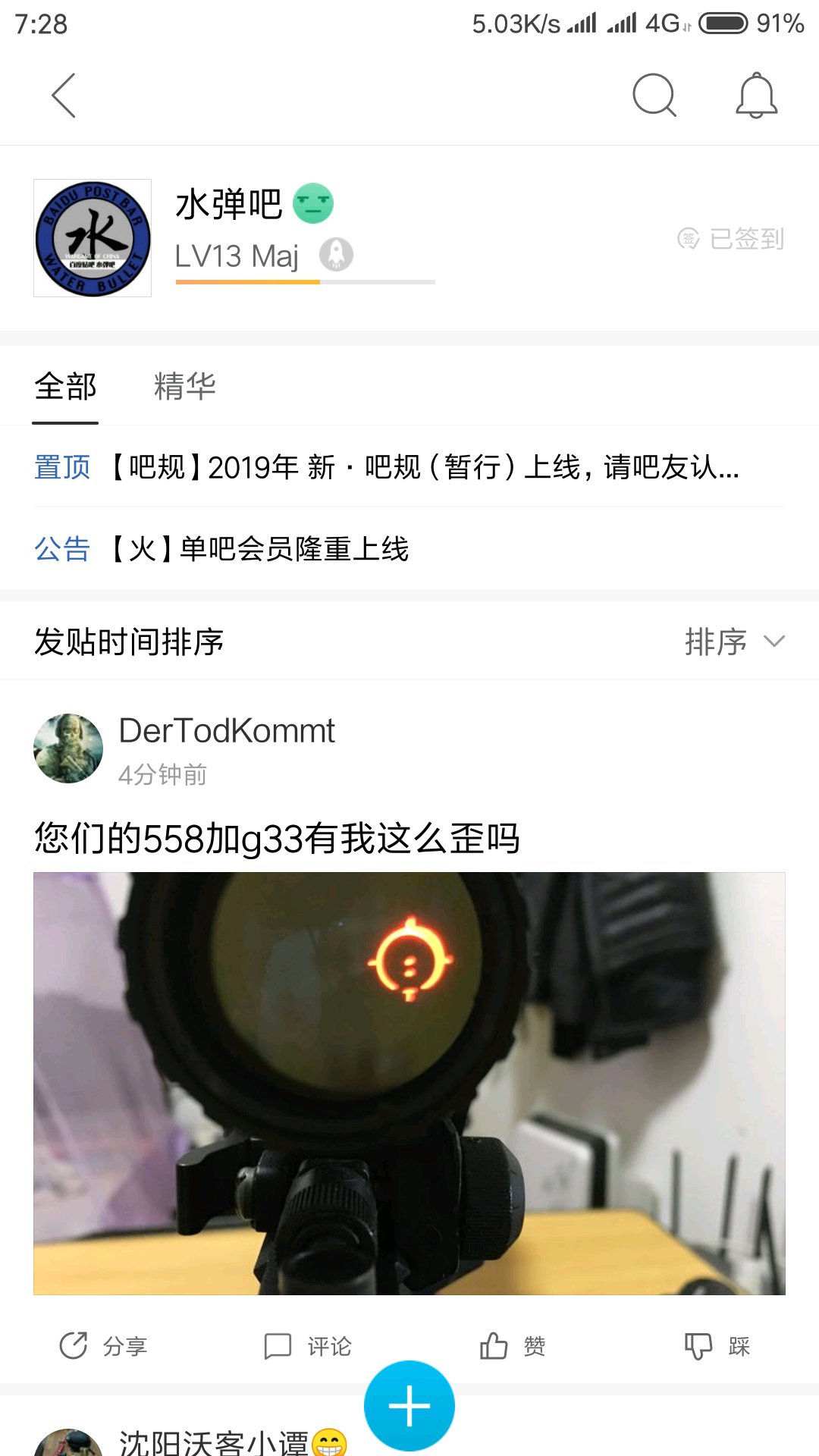Like DerTodKommt's post with 赞
The height and width of the screenshot is (1456, 819).
(x=513, y=1346)
